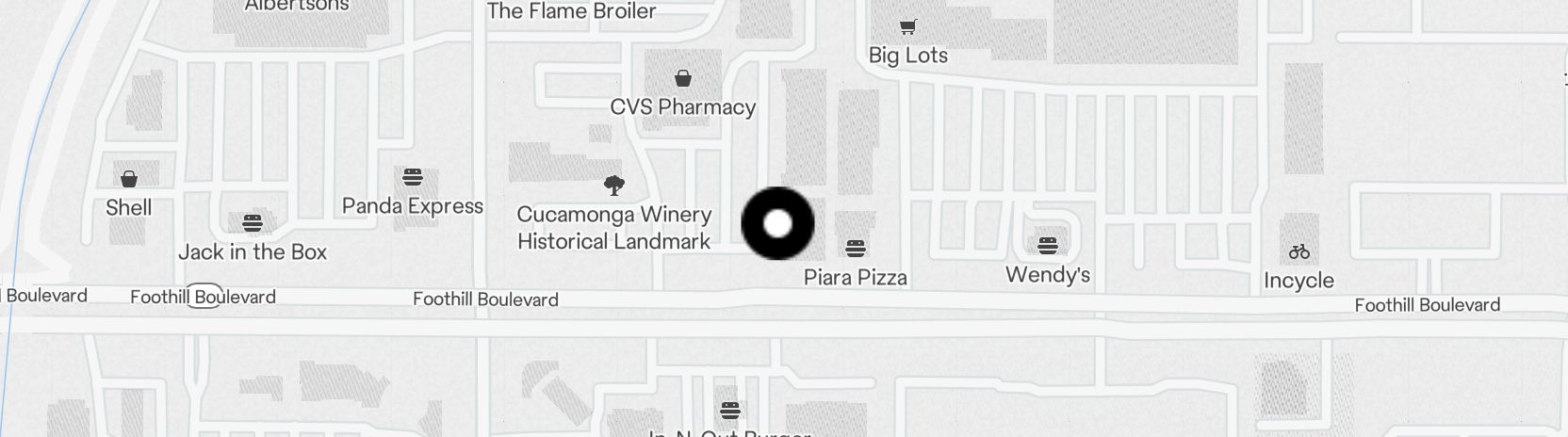
Task: Select the Shell station marker
Action: [x=129, y=179]
